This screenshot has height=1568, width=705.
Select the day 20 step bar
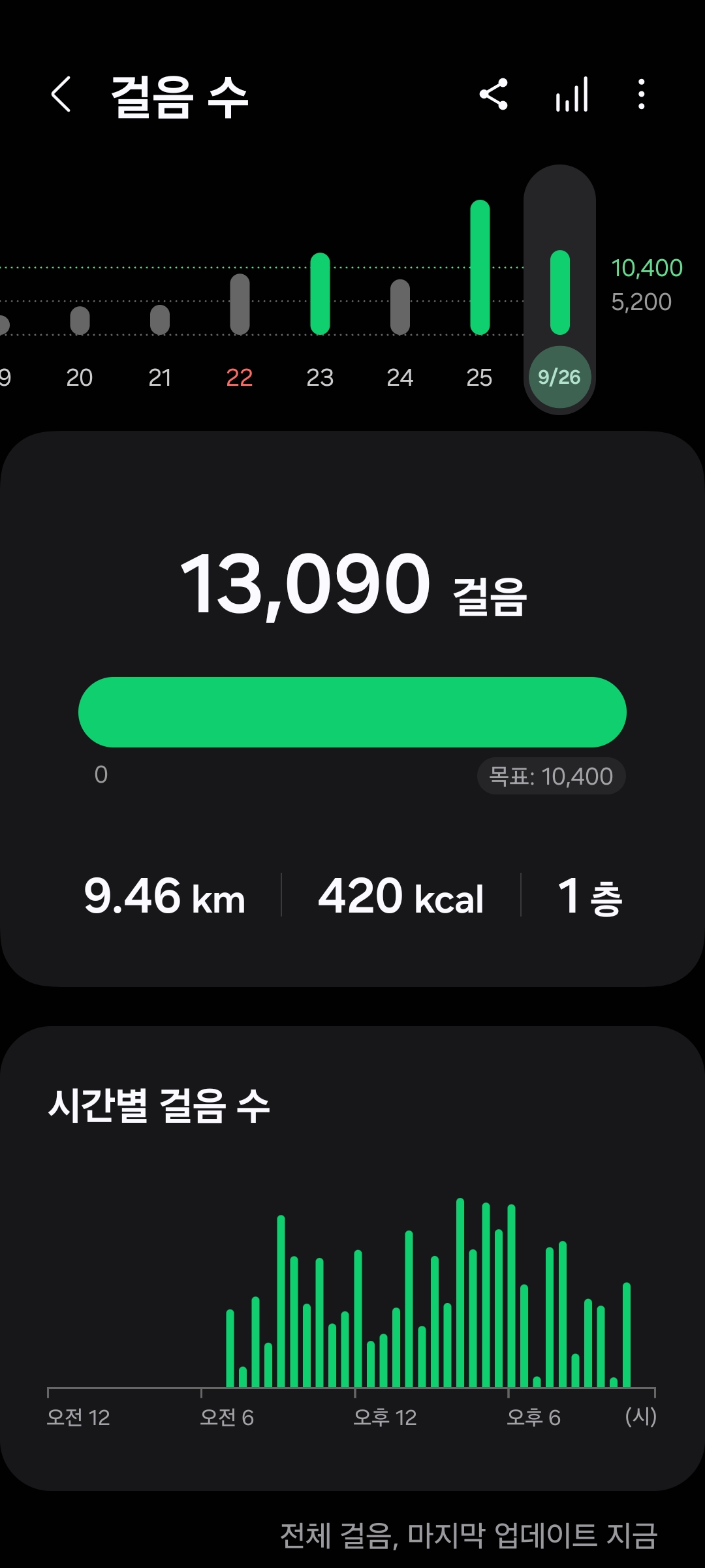(x=80, y=320)
